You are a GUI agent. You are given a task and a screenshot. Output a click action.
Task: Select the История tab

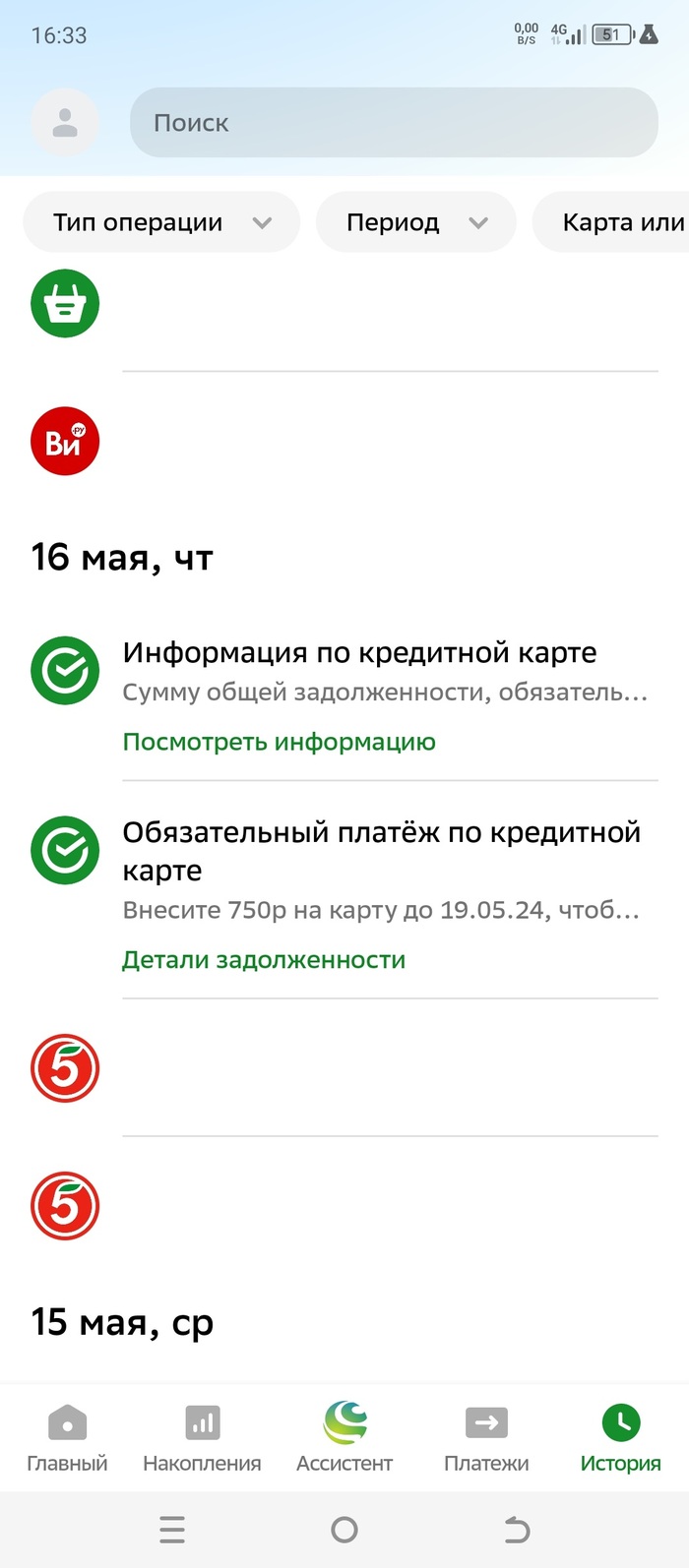coord(620,1438)
